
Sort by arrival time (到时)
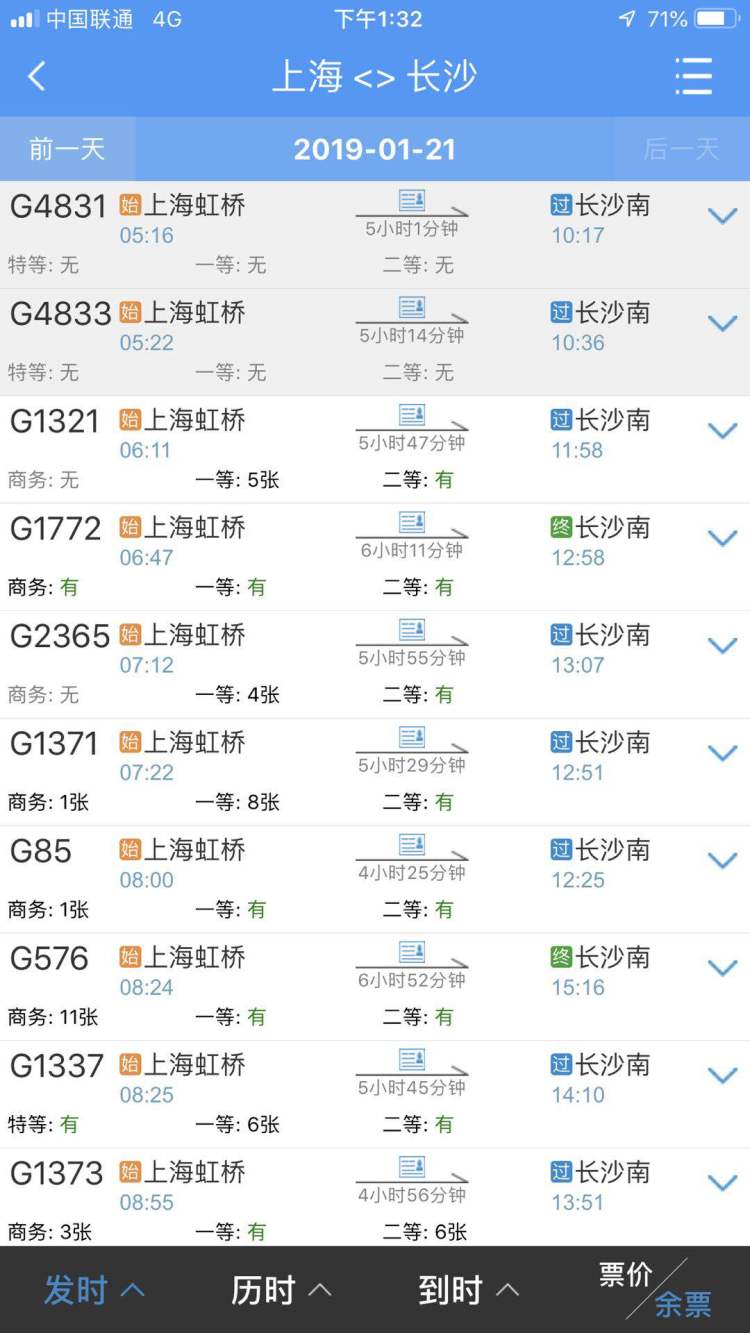coord(469,1290)
